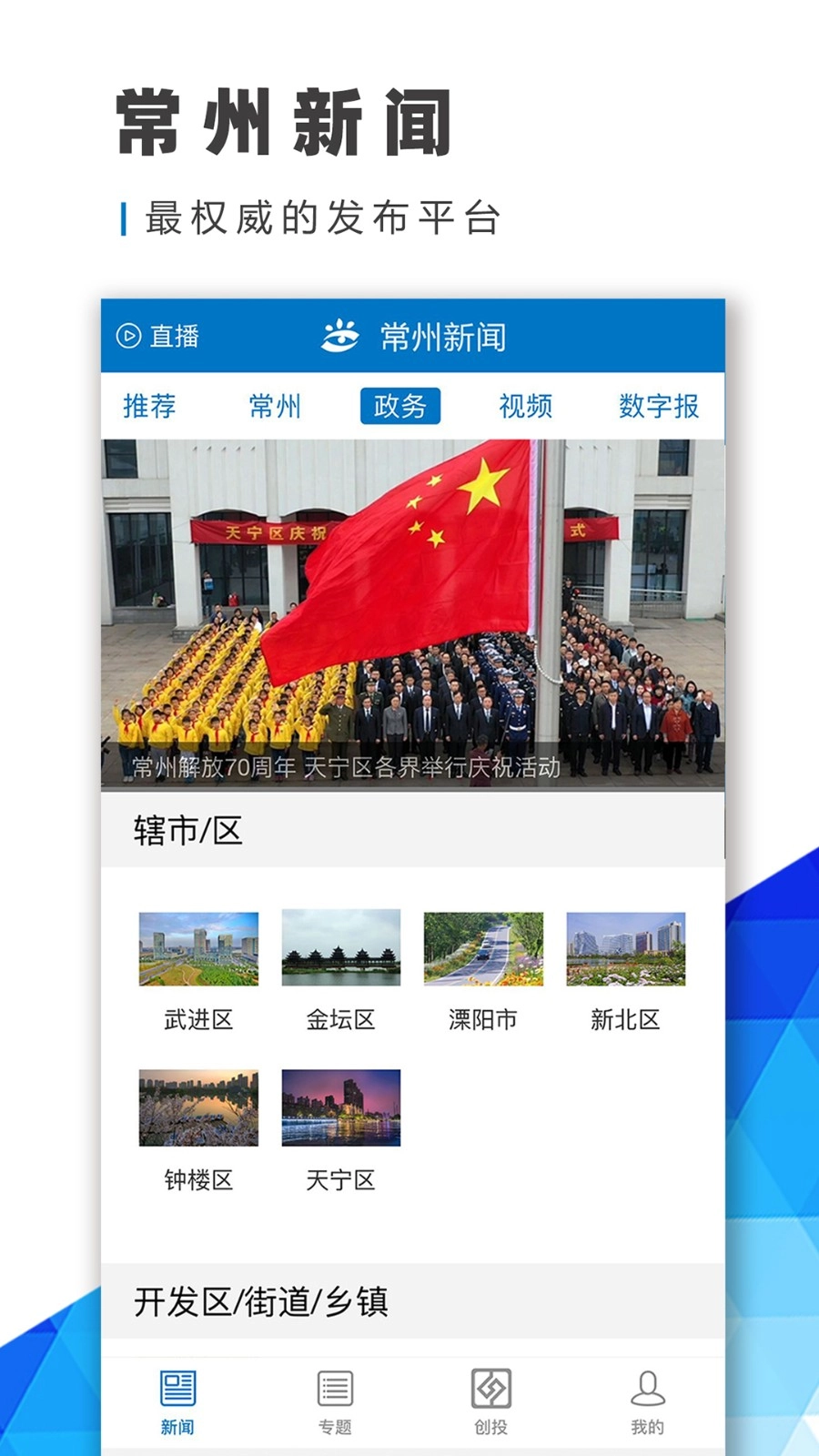Open the 数字报 tab
819x1456 pixels.
pos(659,407)
